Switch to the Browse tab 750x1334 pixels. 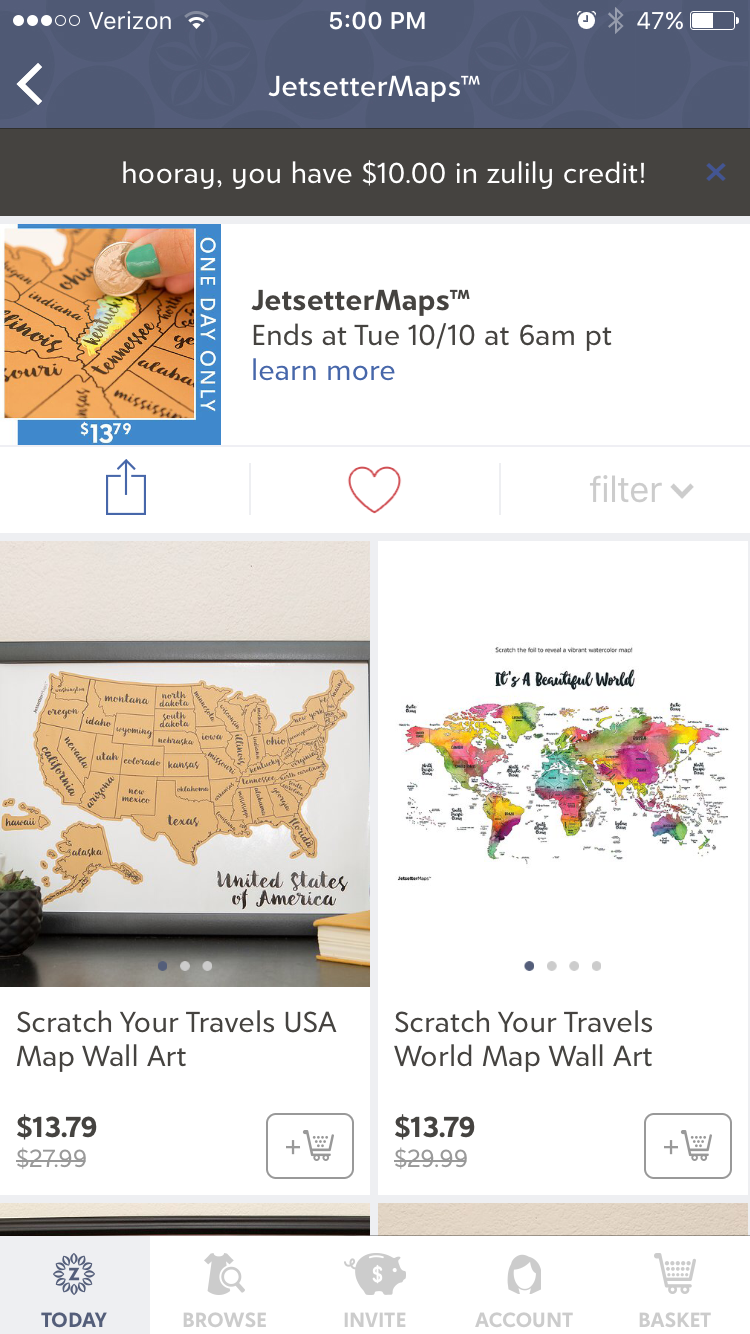tap(225, 1287)
